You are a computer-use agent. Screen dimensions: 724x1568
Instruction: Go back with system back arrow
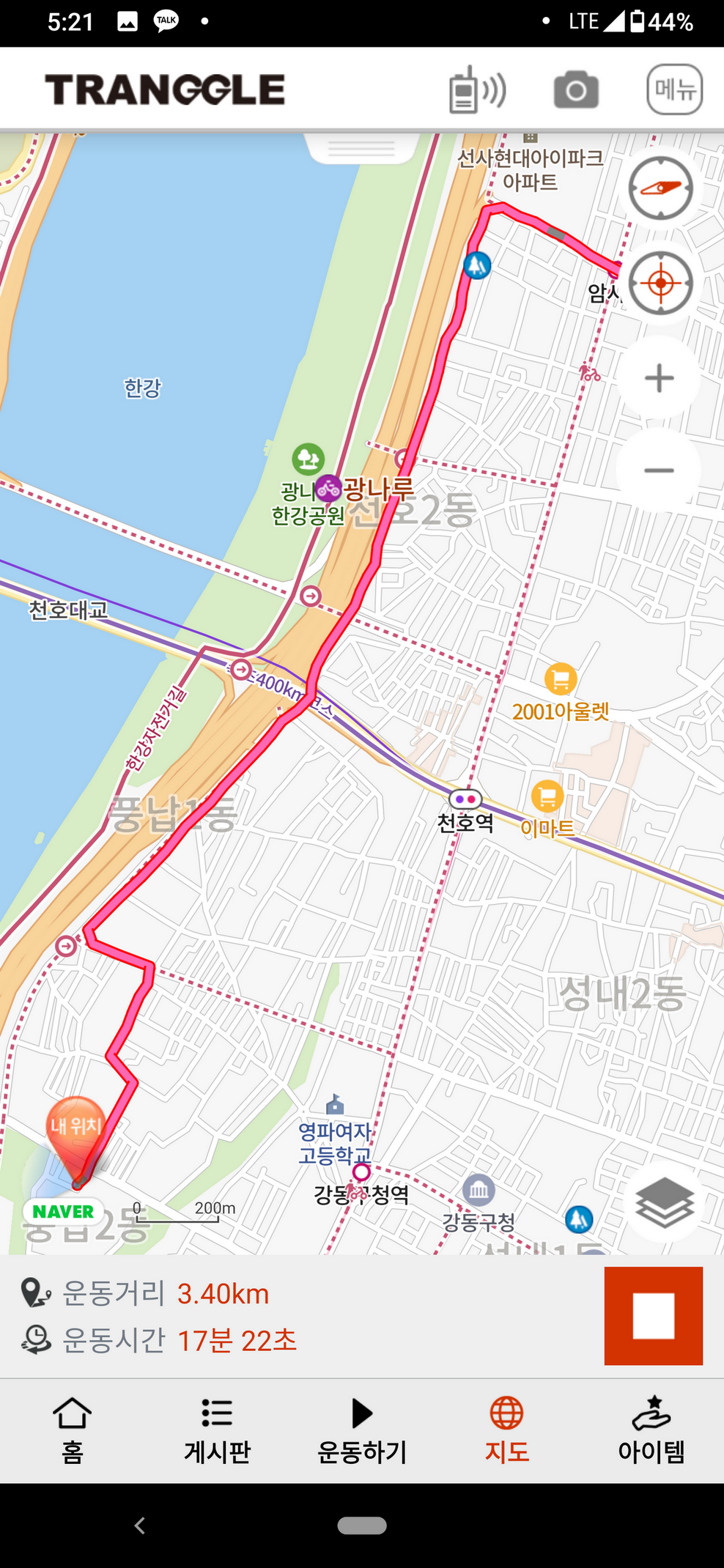click(x=140, y=1526)
